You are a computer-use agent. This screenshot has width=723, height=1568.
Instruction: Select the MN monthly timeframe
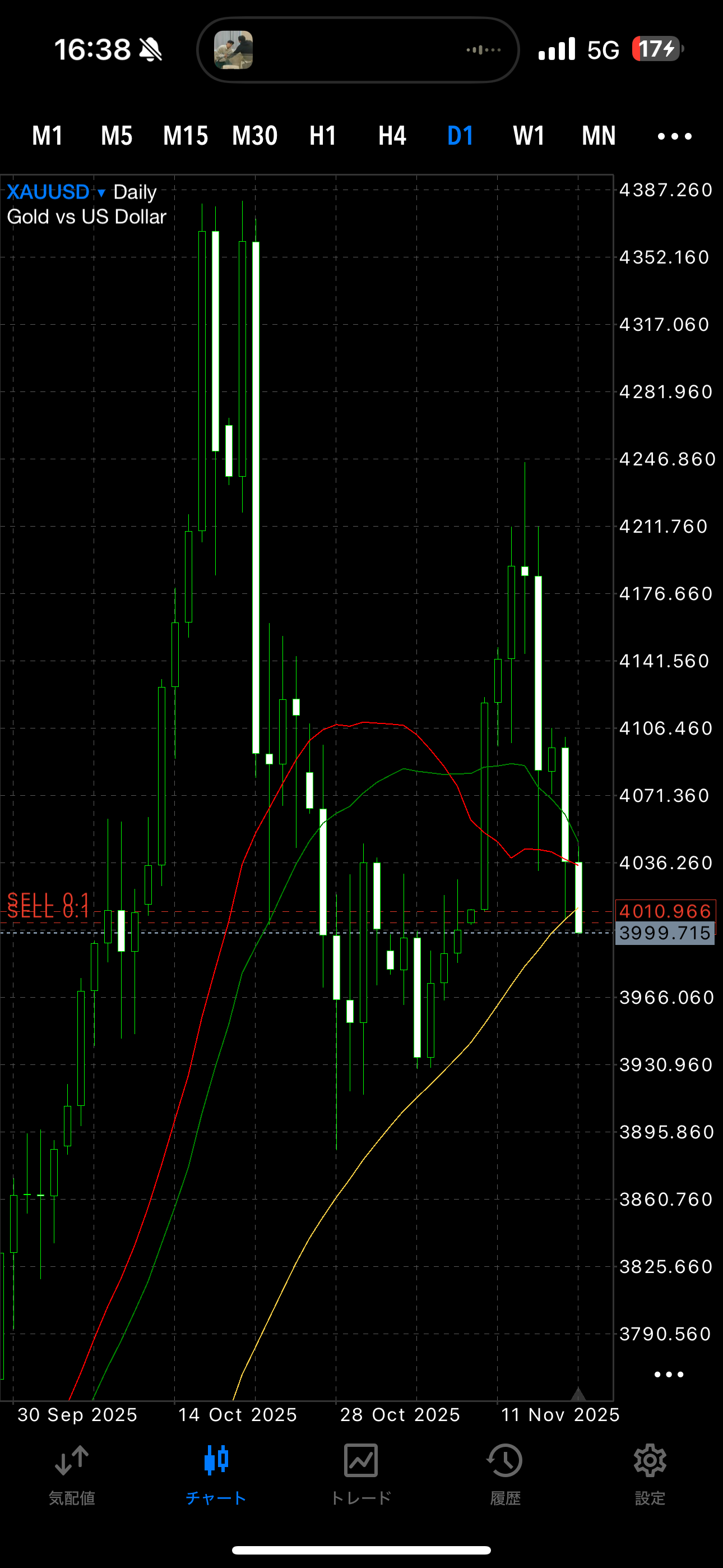pyautogui.click(x=599, y=136)
